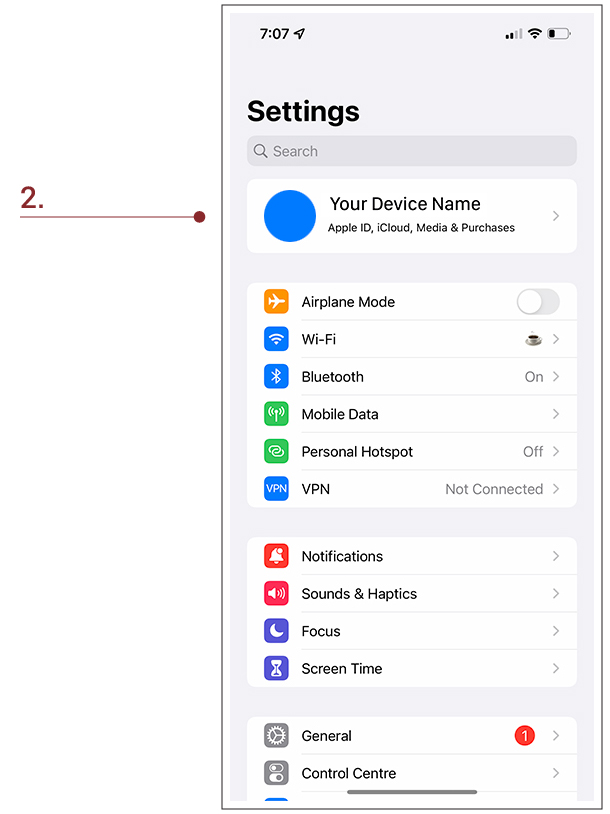Open Screen Time settings
The width and height of the screenshot is (610, 814).
coord(412,668)
